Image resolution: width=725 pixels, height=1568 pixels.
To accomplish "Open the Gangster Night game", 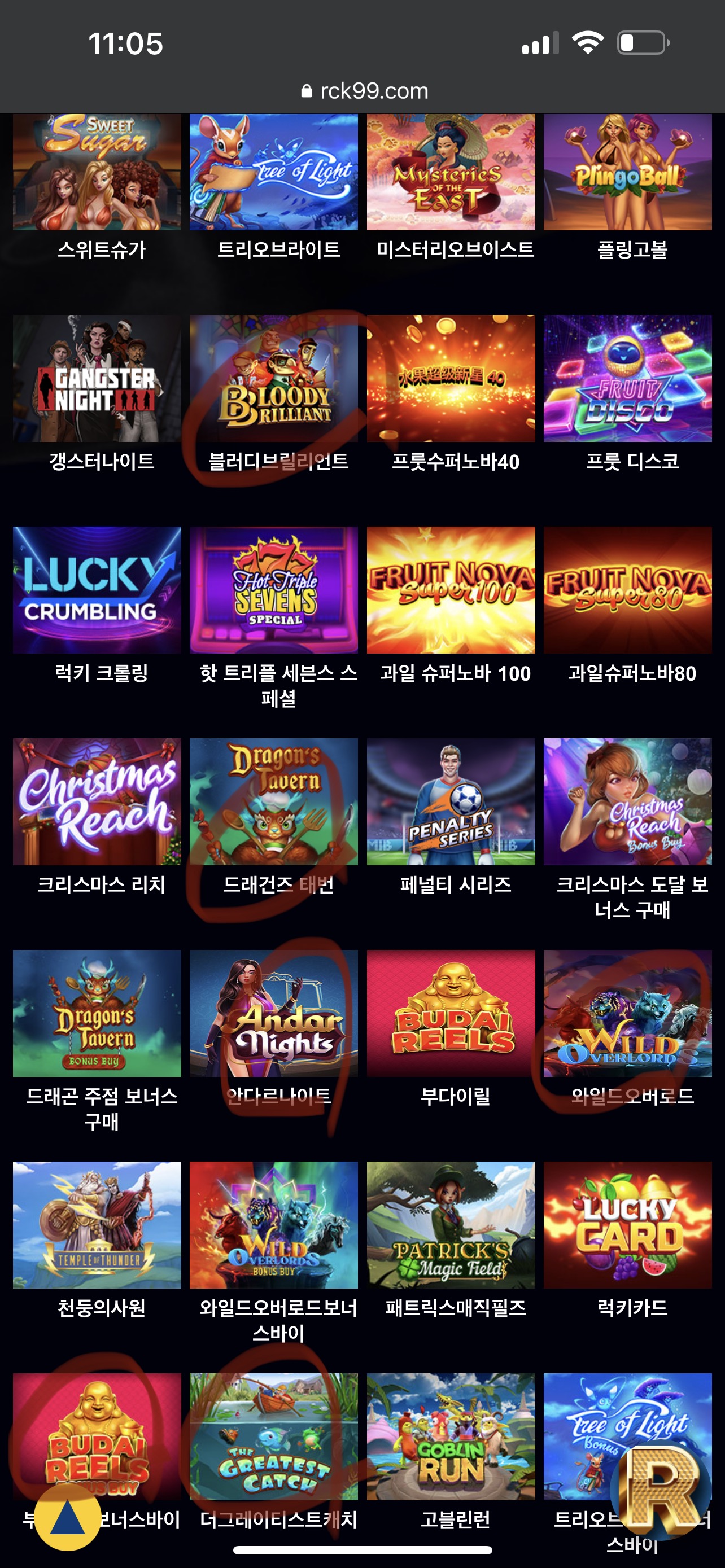I will (97, 379).
